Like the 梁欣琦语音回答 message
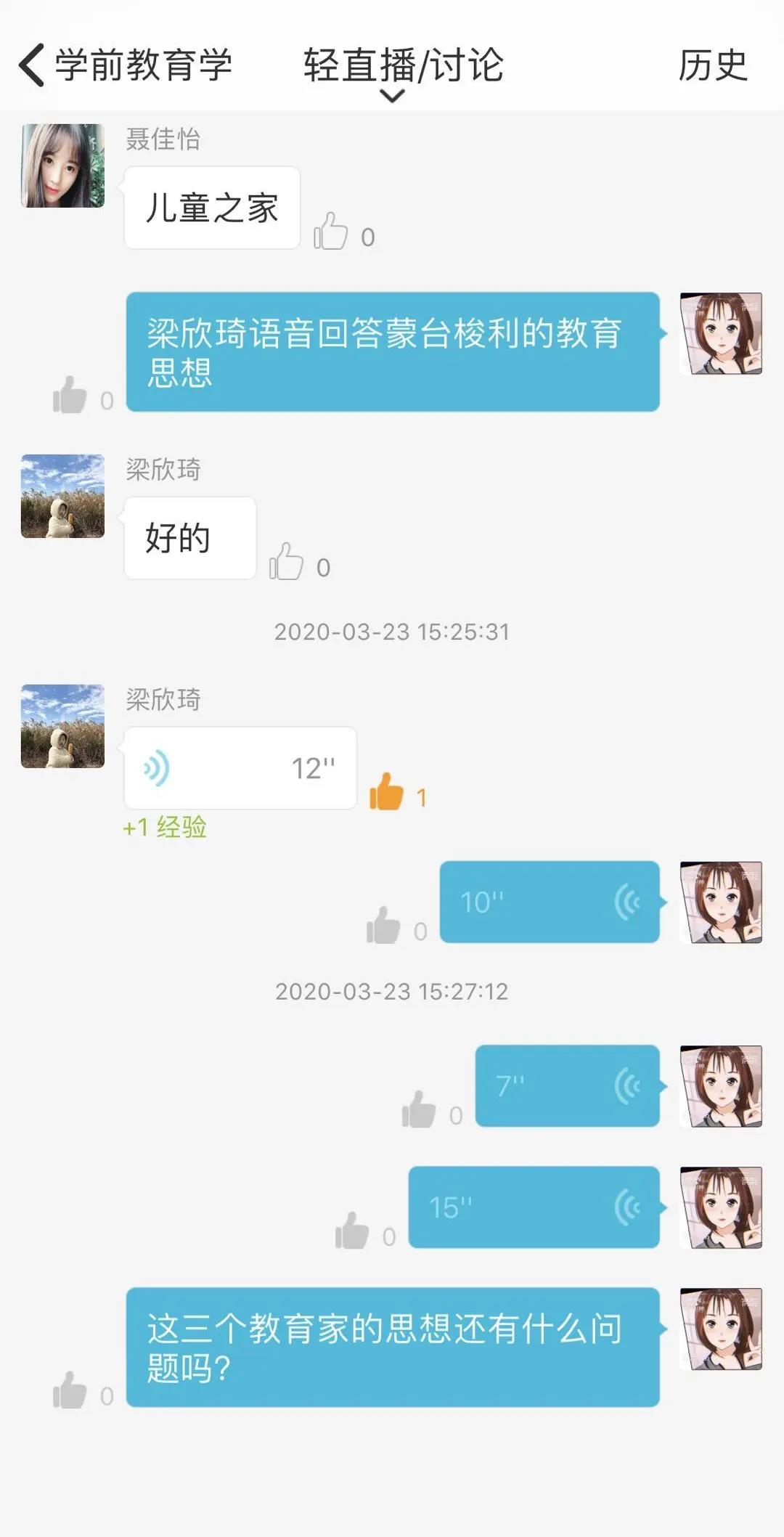 (70, 396)
